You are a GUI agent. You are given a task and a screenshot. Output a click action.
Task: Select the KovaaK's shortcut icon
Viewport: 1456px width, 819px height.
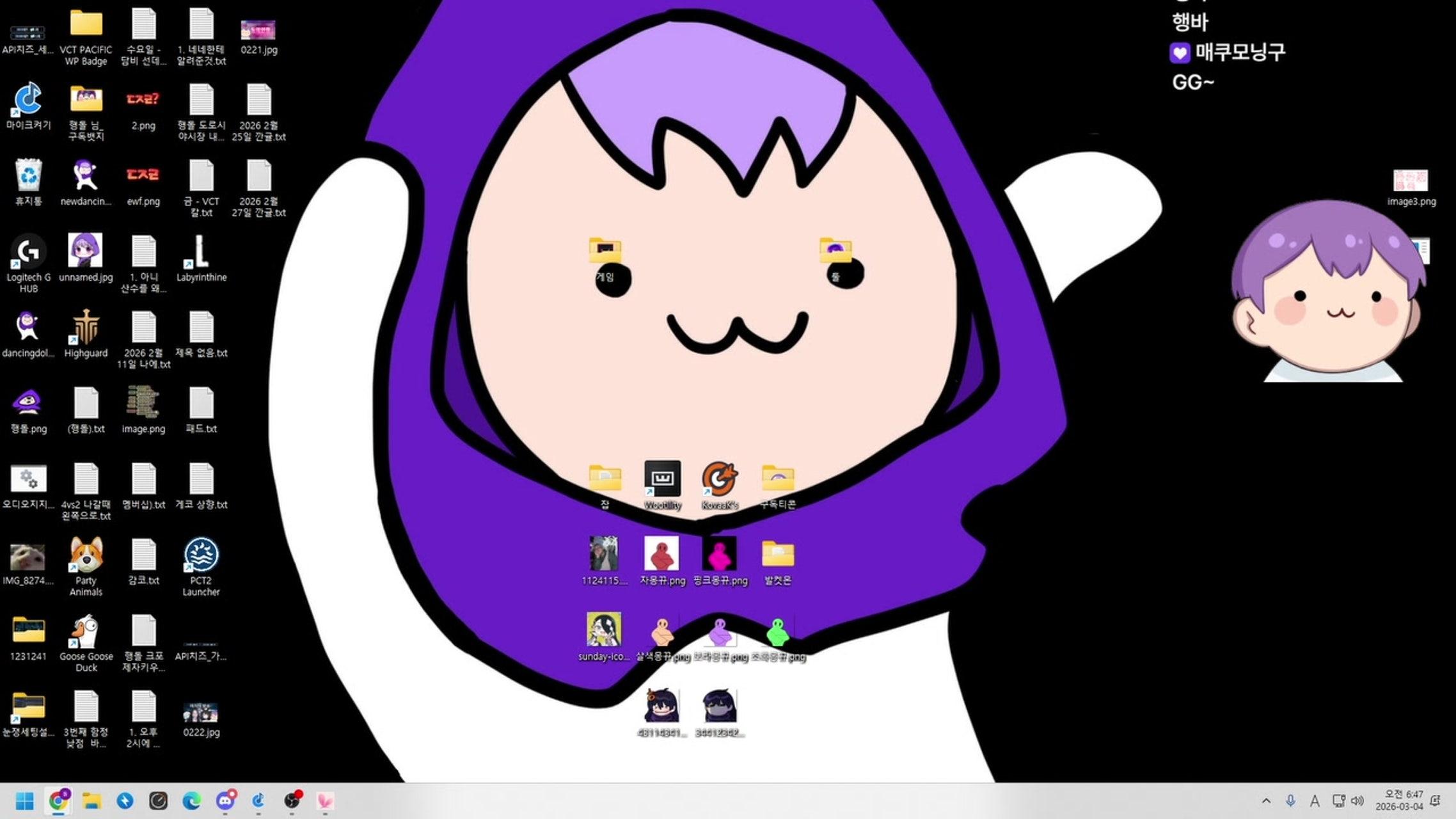[x=720, y=479]
